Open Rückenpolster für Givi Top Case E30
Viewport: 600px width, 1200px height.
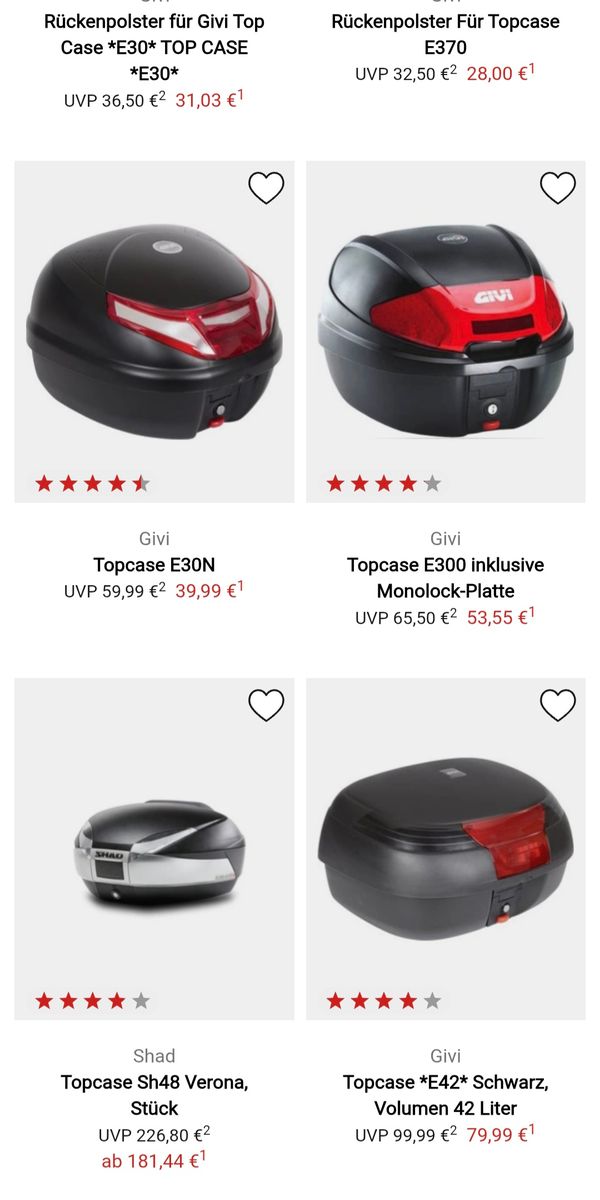(154, 47)
